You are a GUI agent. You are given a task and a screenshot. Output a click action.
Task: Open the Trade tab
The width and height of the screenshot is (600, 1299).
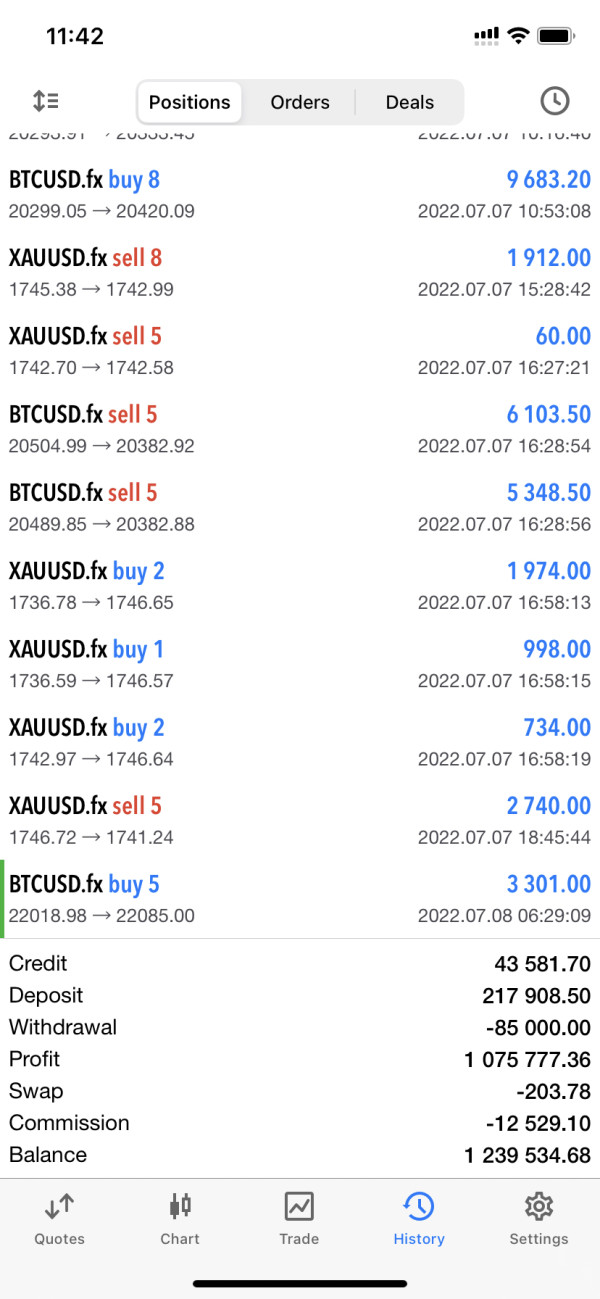tap(299, 1218)
